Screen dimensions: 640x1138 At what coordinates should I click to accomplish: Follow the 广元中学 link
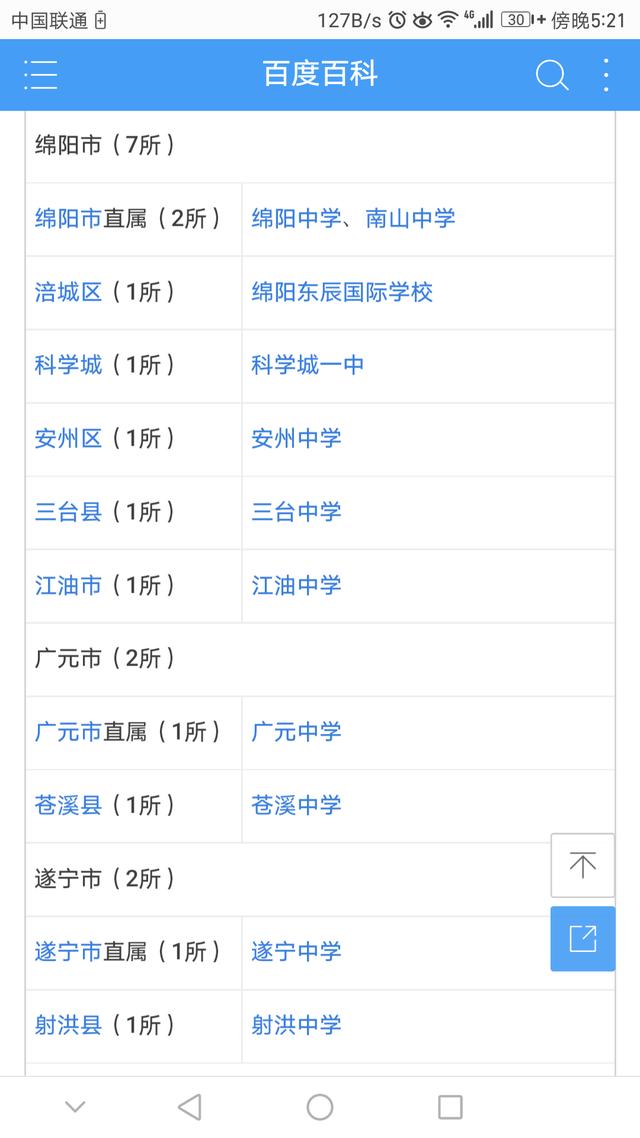[296, 732]
